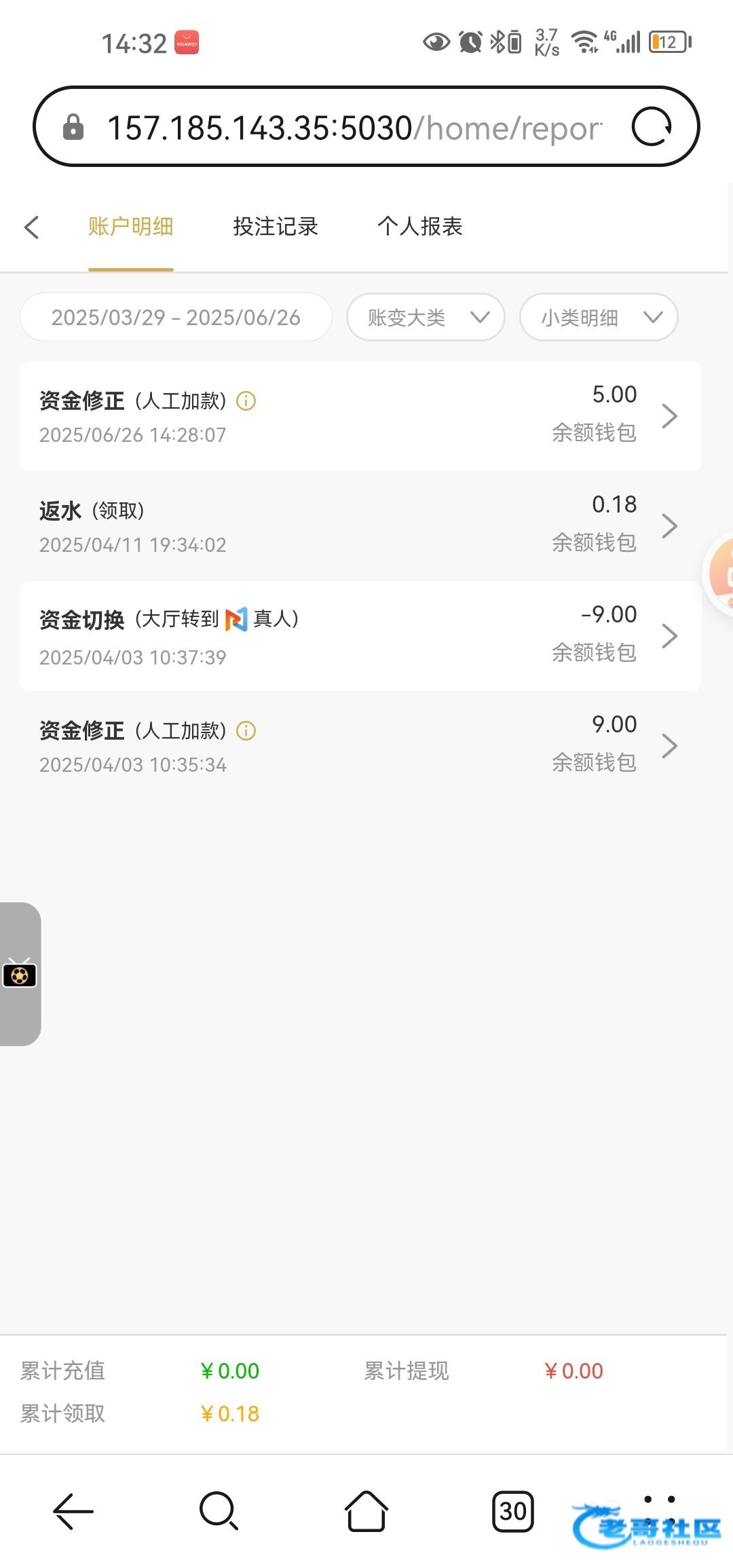This screenshot has height=1568, width=733.
Task: Expand the 账变大类 dropdown
Action: click(426, 317)
